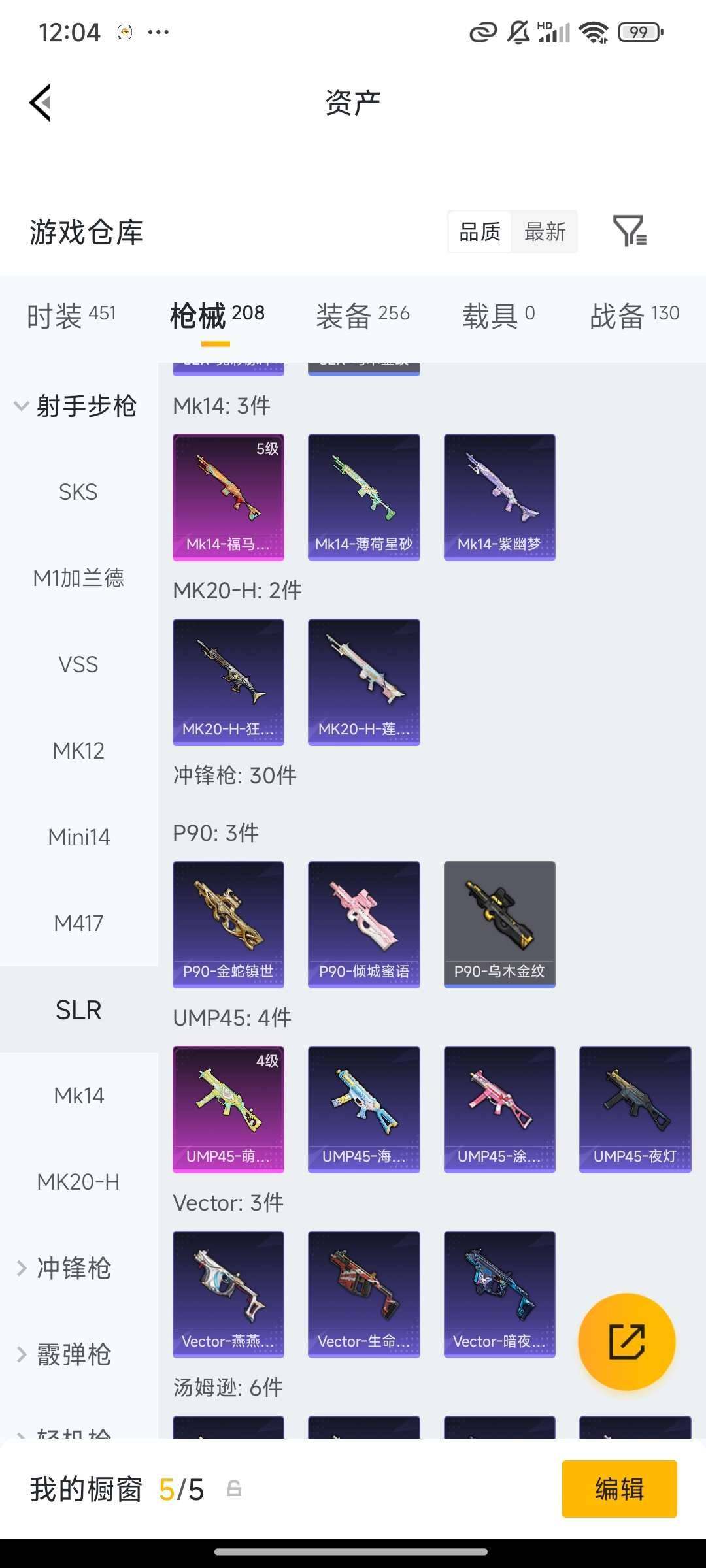Tap the orange share floating button
The image size is (706, 1568).
point(626,1341)
